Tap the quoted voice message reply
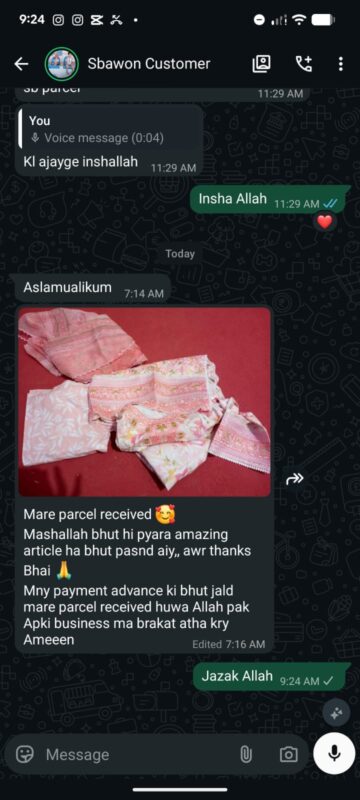 (110, 129)
